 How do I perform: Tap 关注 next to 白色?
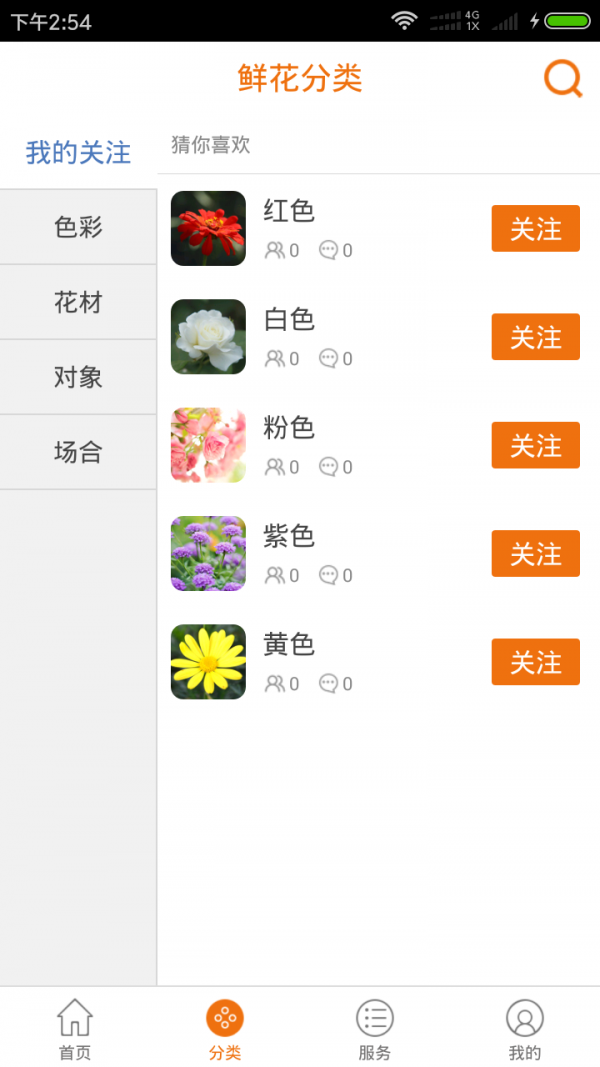coord(535,337)
